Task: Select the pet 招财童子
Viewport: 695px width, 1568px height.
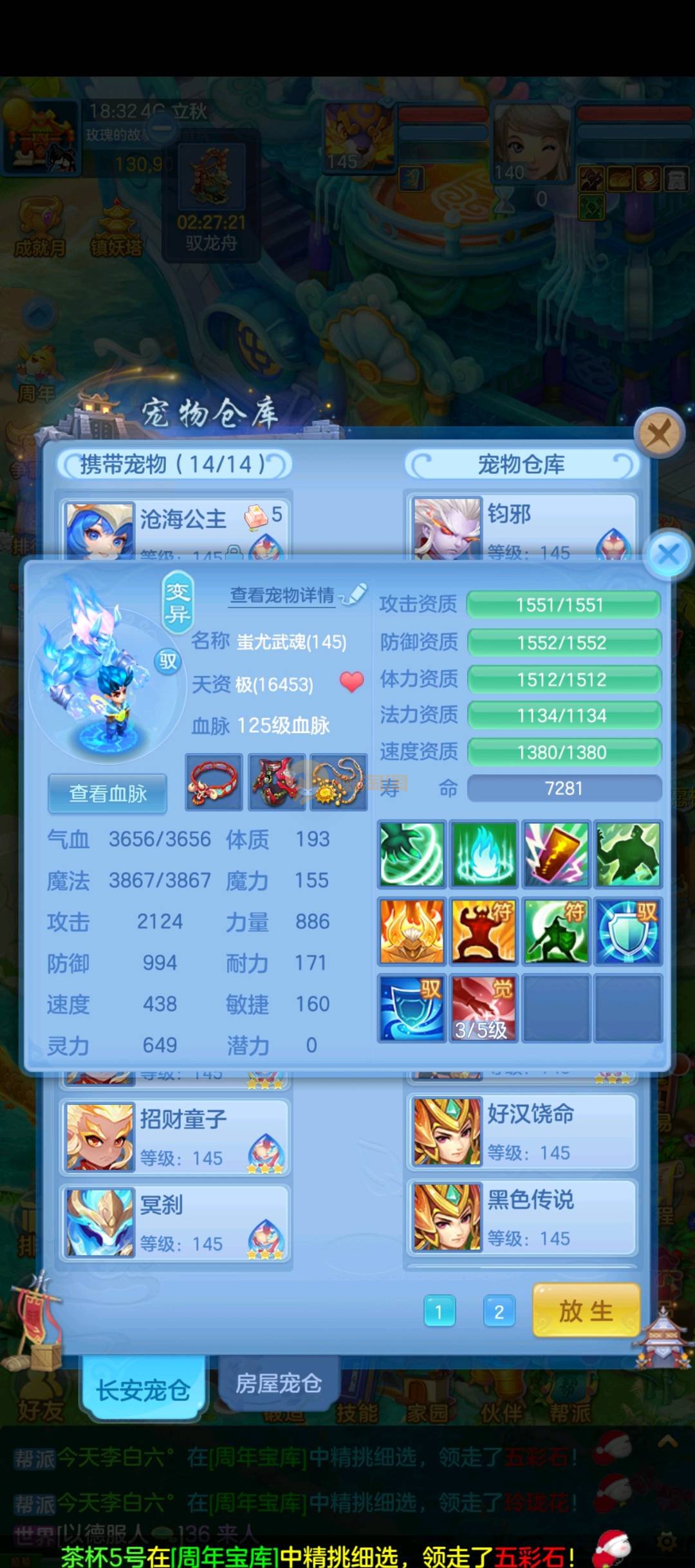Action: (x=175, y=1137)
